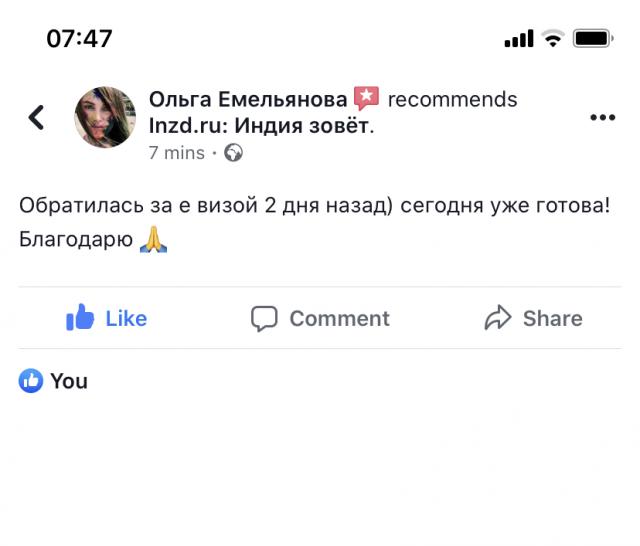Open Ольга Емельянова's profile name
Screen dimensions: 640x546
[x=248, y=100]
